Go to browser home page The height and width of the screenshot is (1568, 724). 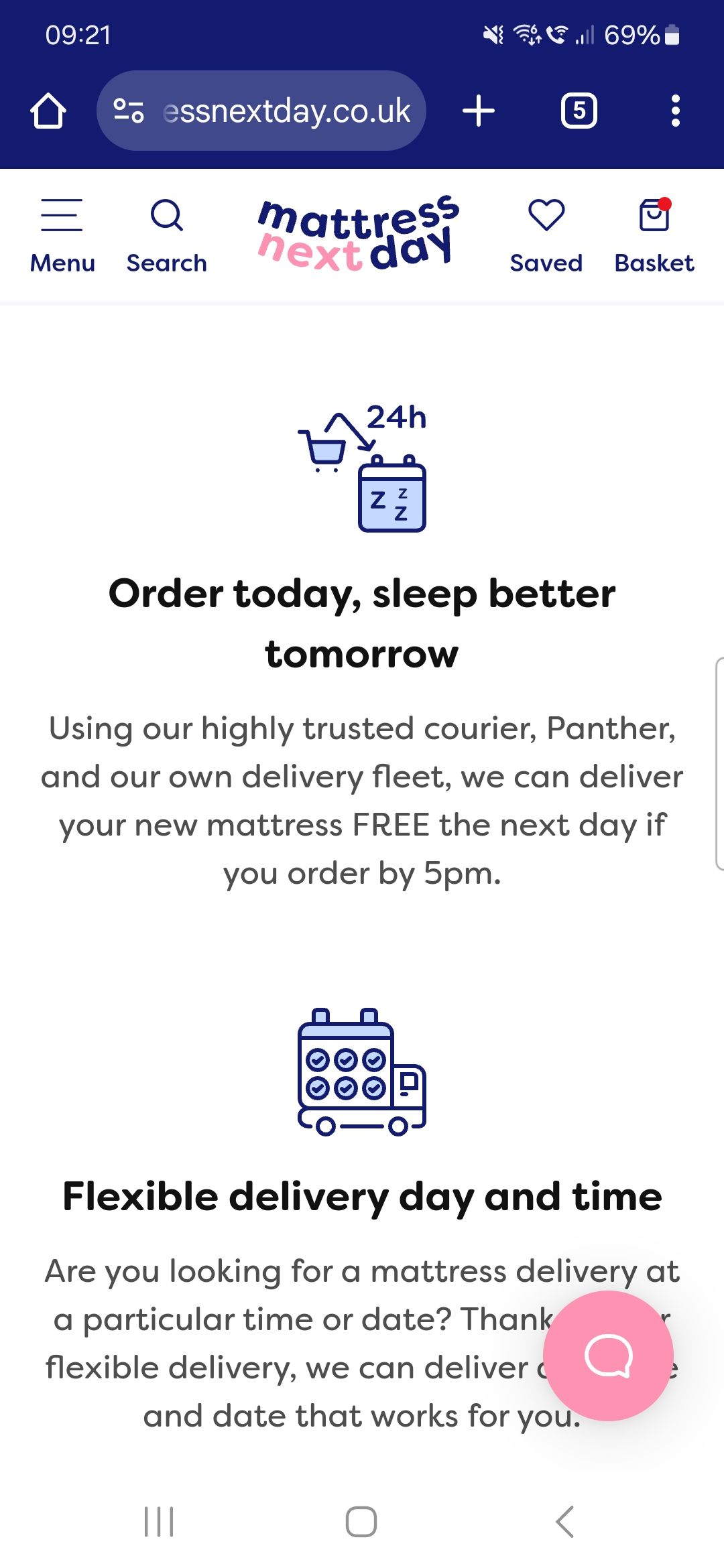tap(48, 111)
